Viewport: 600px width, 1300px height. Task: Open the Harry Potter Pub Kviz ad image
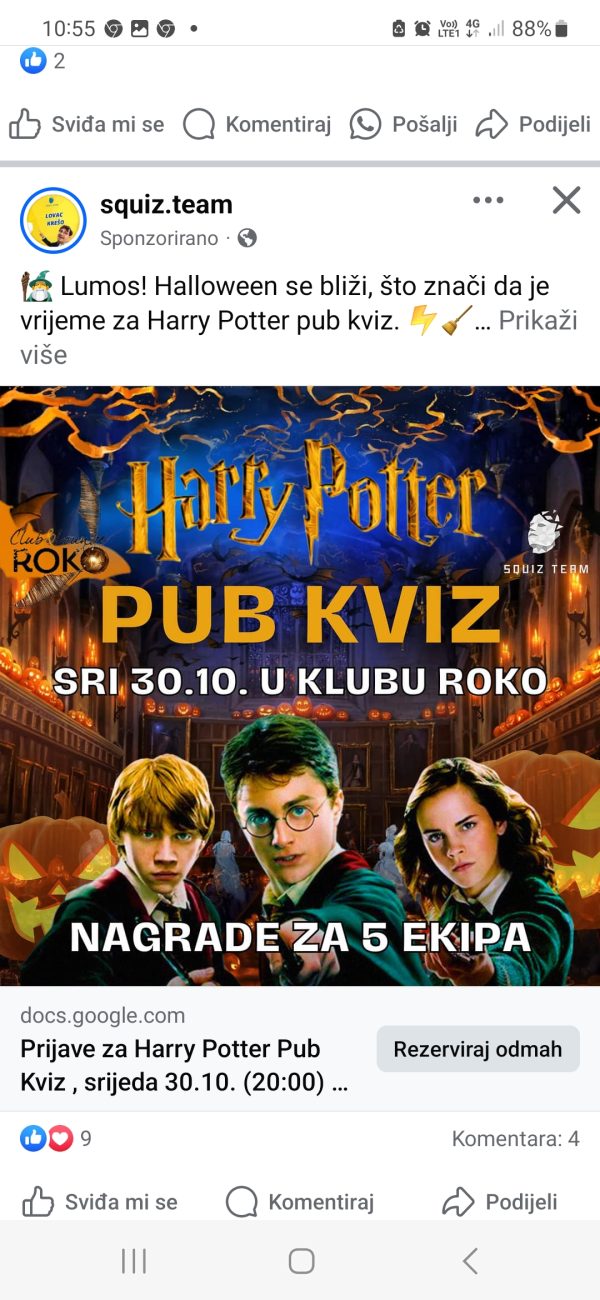(300, 686)
